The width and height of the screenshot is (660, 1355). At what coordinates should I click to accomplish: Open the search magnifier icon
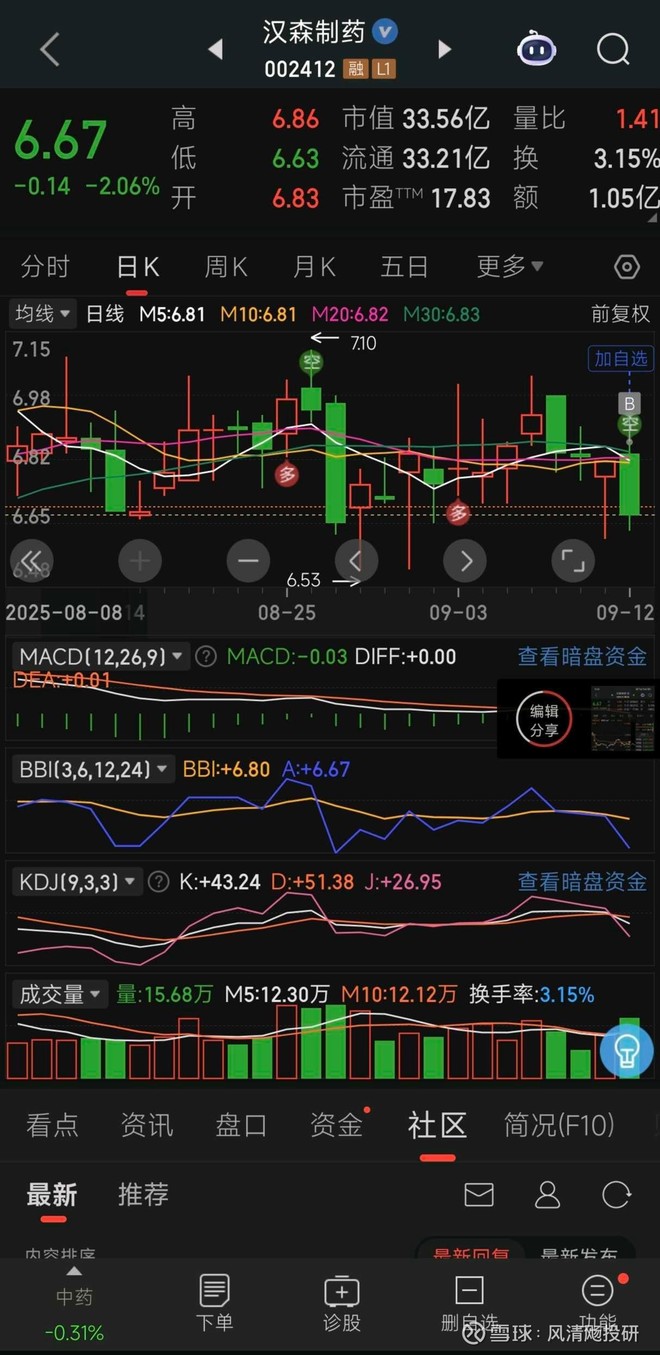tap(612, 48)
